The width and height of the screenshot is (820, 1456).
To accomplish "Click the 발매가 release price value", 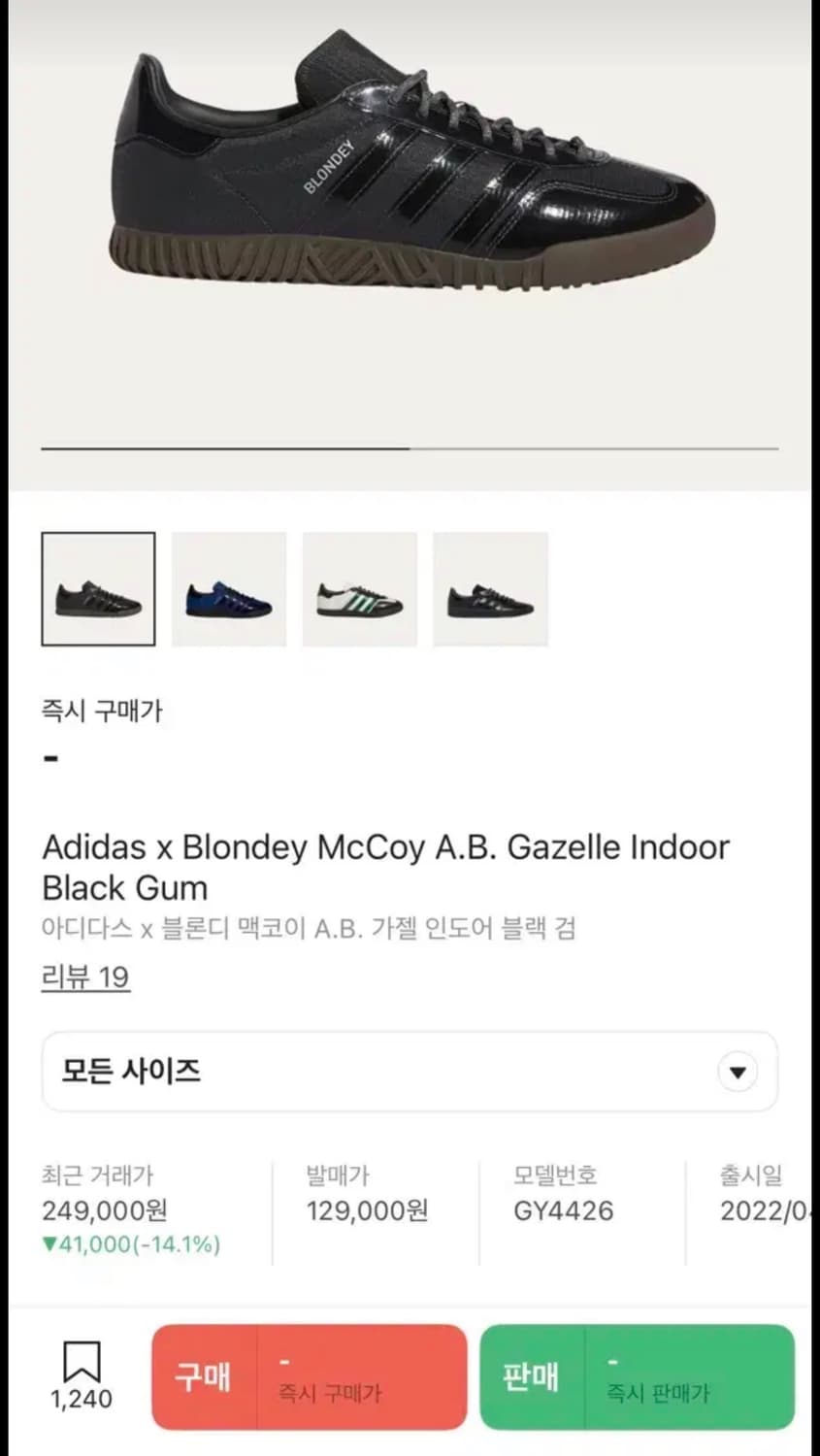I will (x=364, y=1210).
